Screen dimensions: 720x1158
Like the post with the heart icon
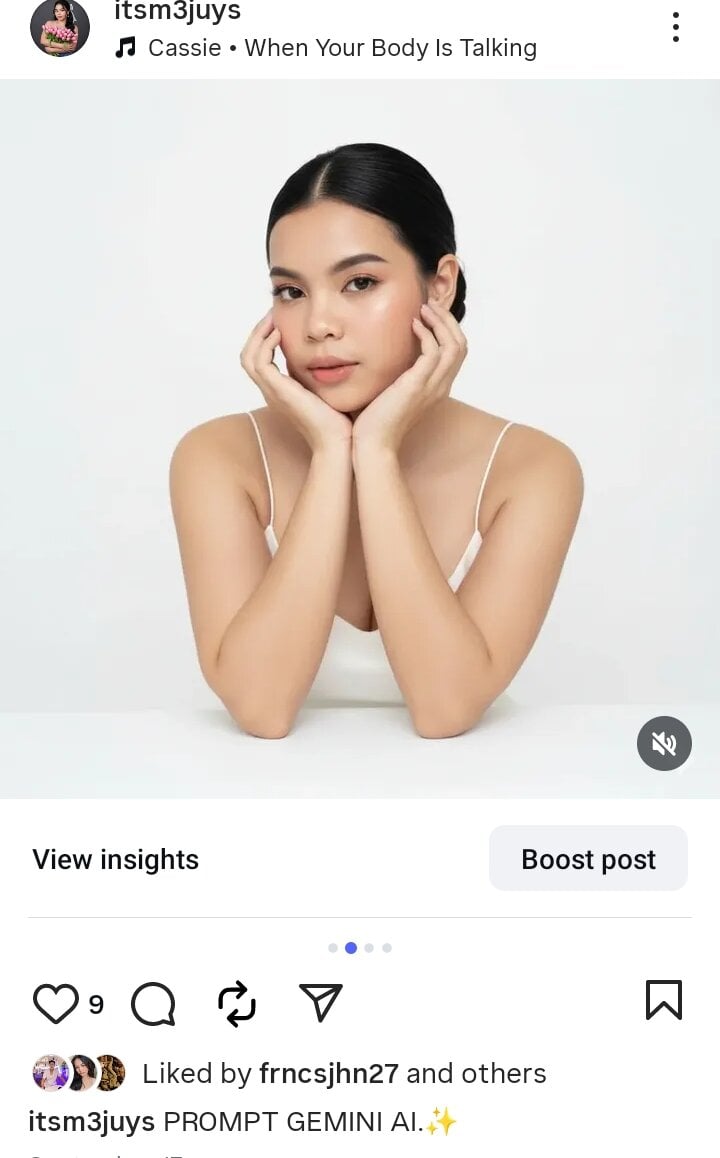click(x=56, y=1003)
